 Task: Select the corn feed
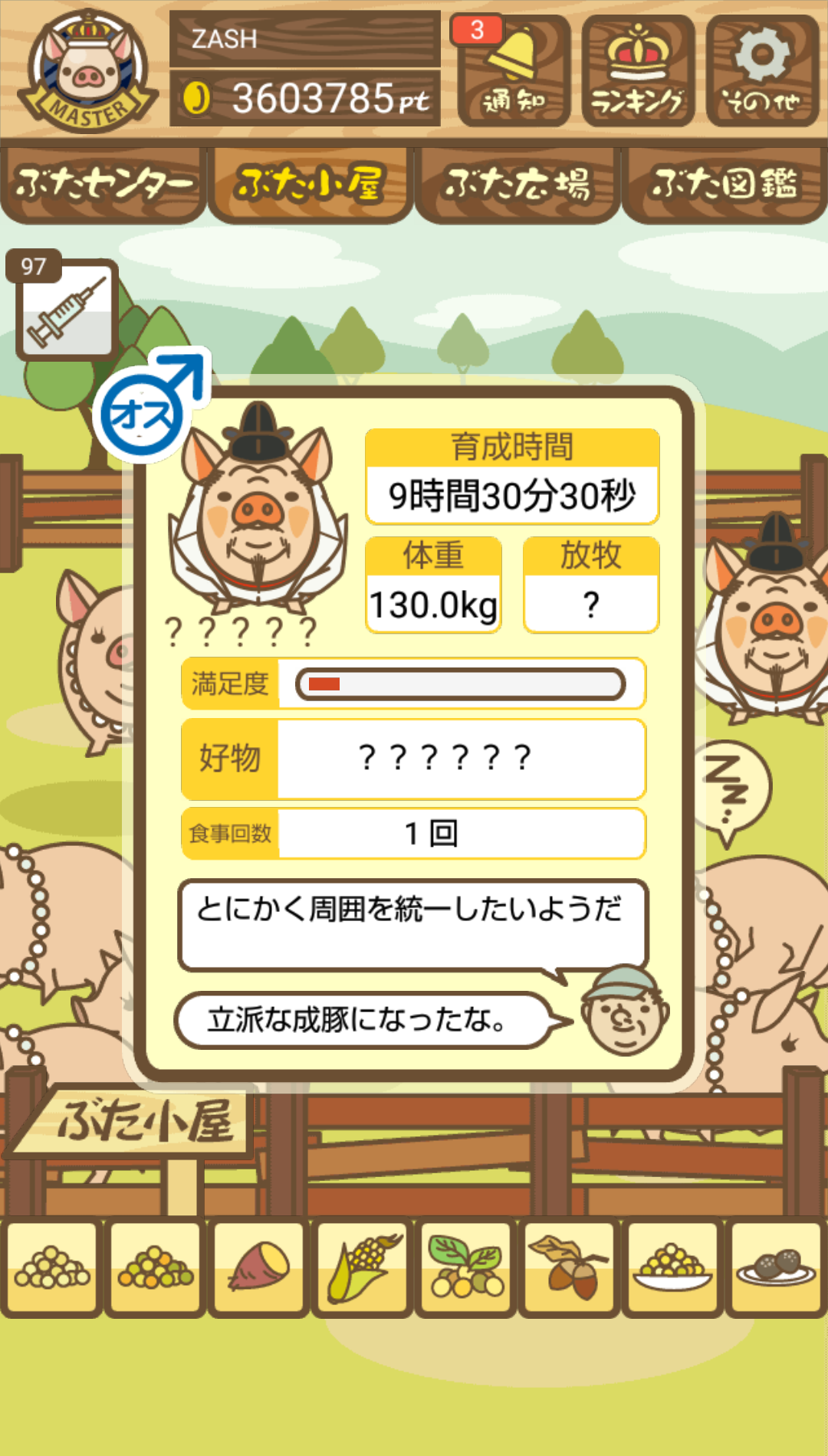[x=363, y=1267]
